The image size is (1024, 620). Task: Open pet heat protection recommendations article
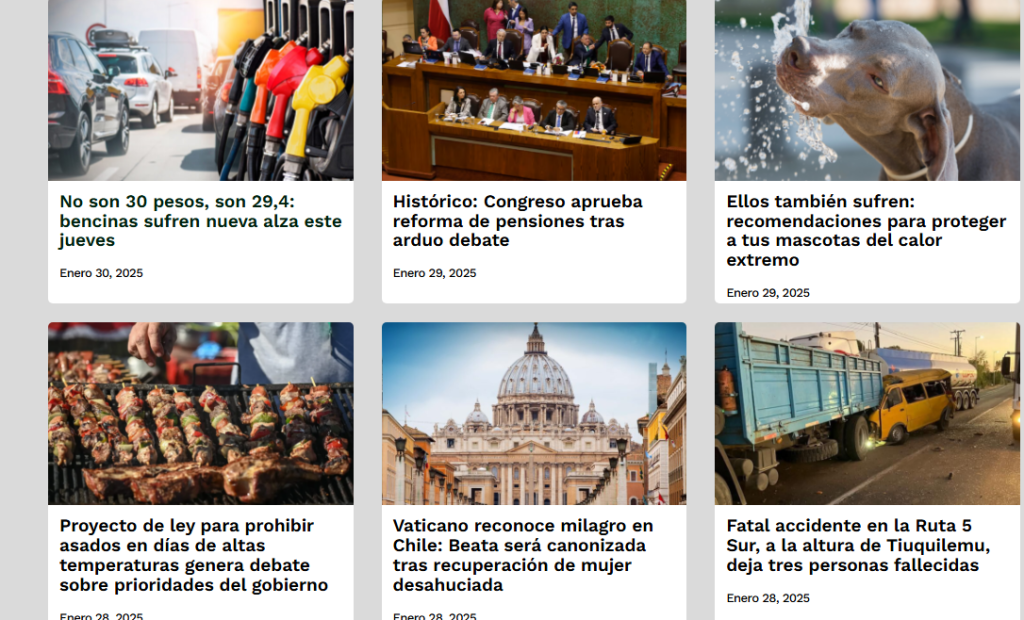pos(865,230)
